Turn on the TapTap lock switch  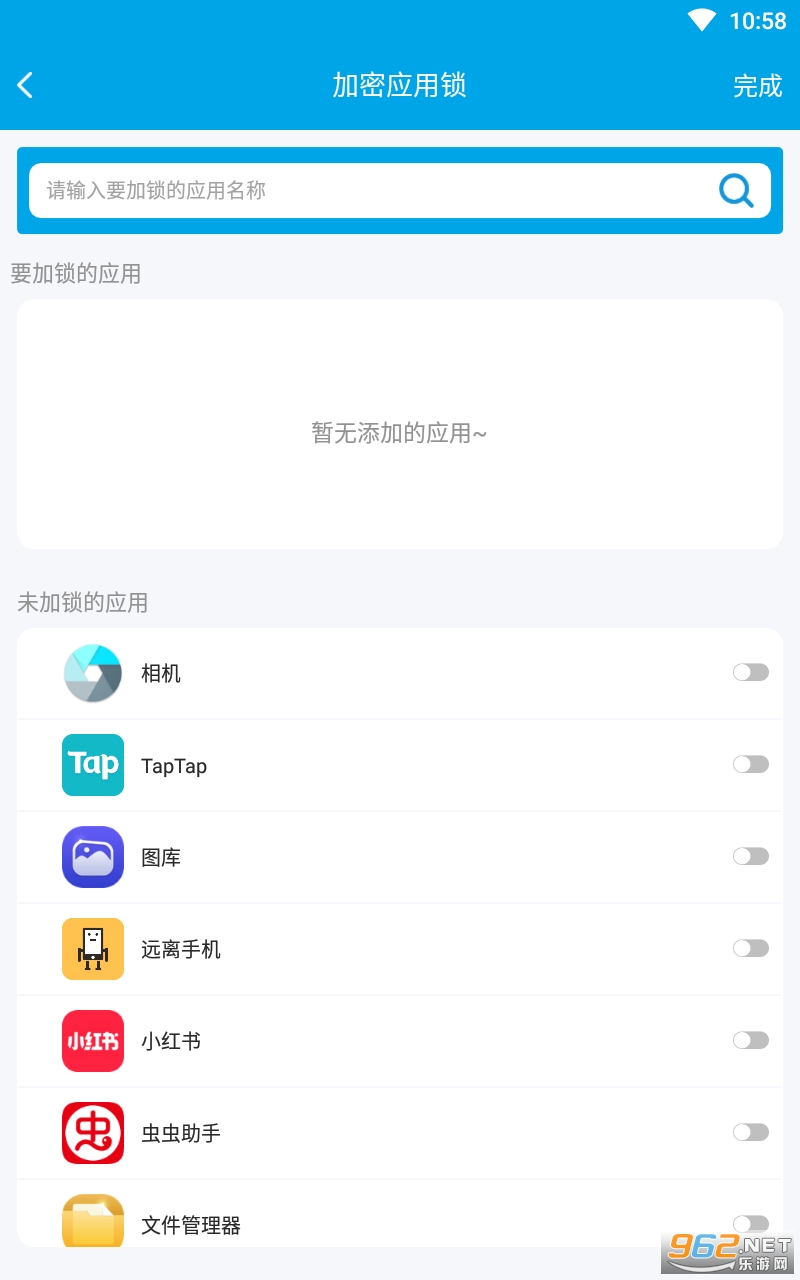(x=750, y=765)
